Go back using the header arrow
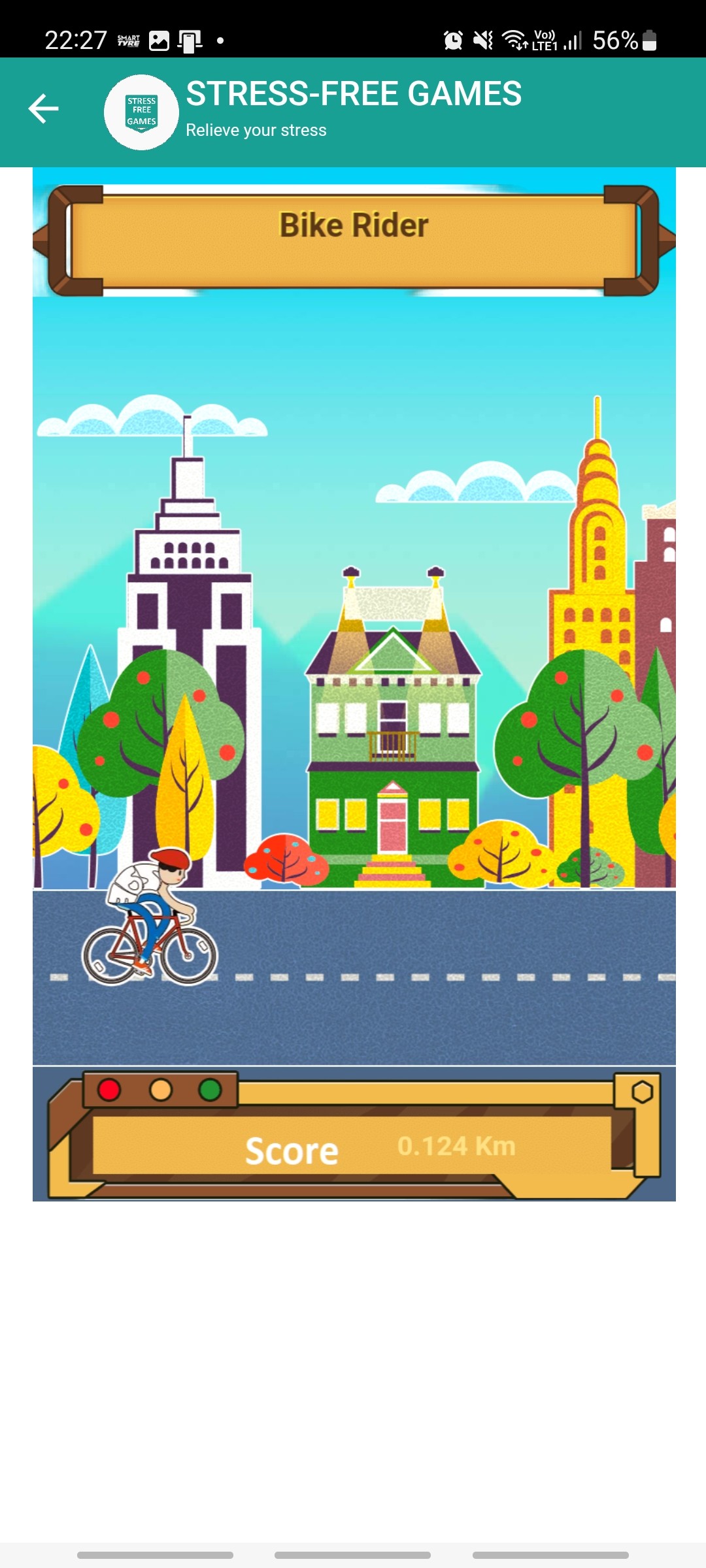The height and width of the screenshot is (1568, 706). coord(44,108)
